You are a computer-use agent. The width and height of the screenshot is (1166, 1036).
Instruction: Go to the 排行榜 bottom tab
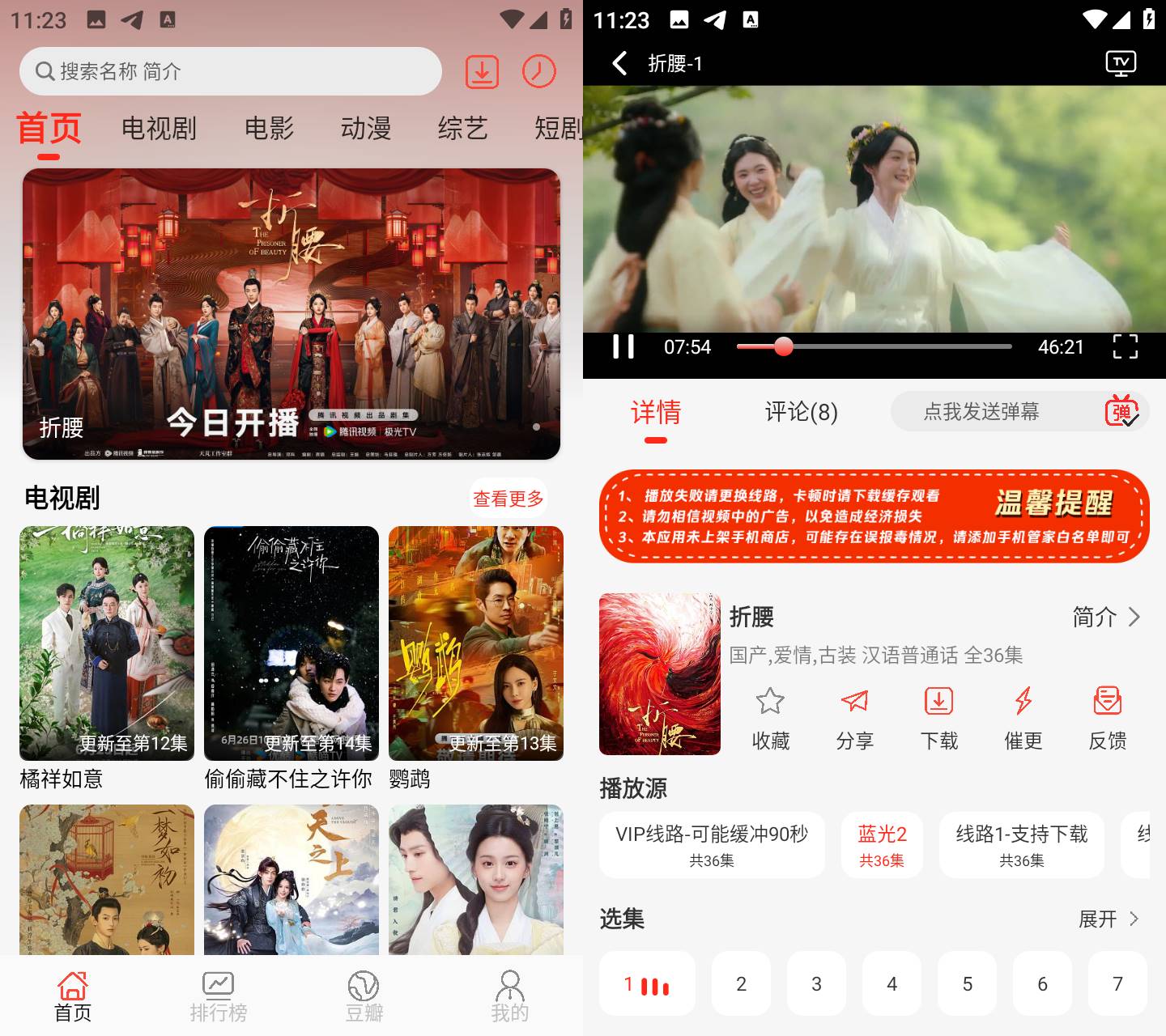[x=219, y=997]
